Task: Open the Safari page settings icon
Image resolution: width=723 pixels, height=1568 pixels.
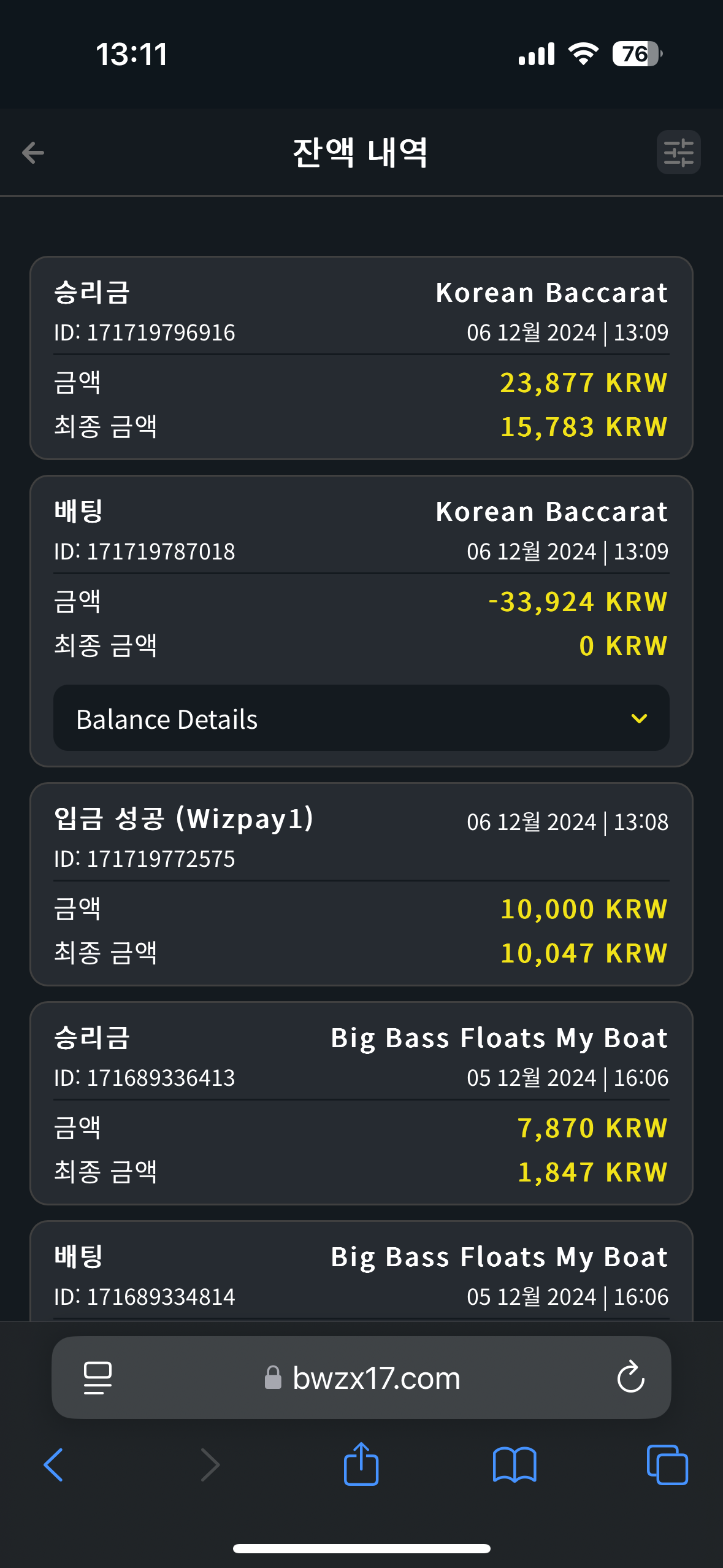Action: tap(98, 1378)
